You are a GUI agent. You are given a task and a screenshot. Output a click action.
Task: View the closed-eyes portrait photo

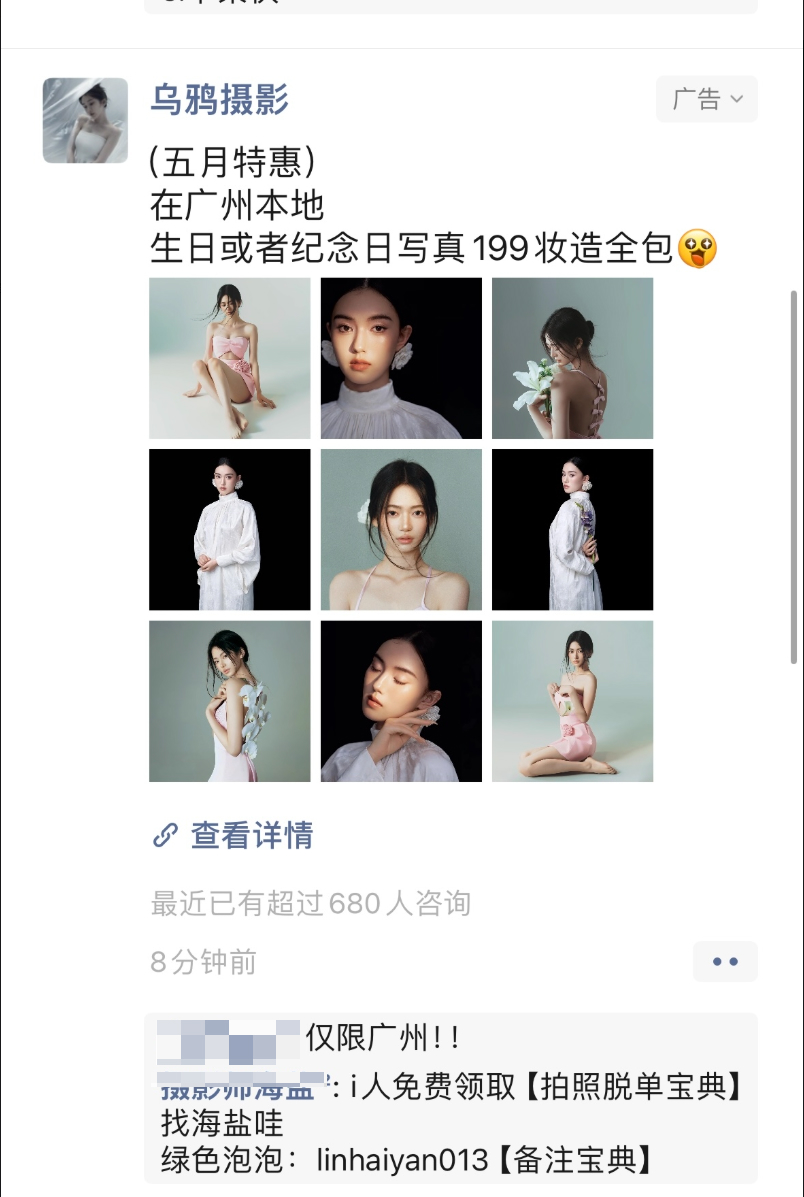(x=401, y=701)
